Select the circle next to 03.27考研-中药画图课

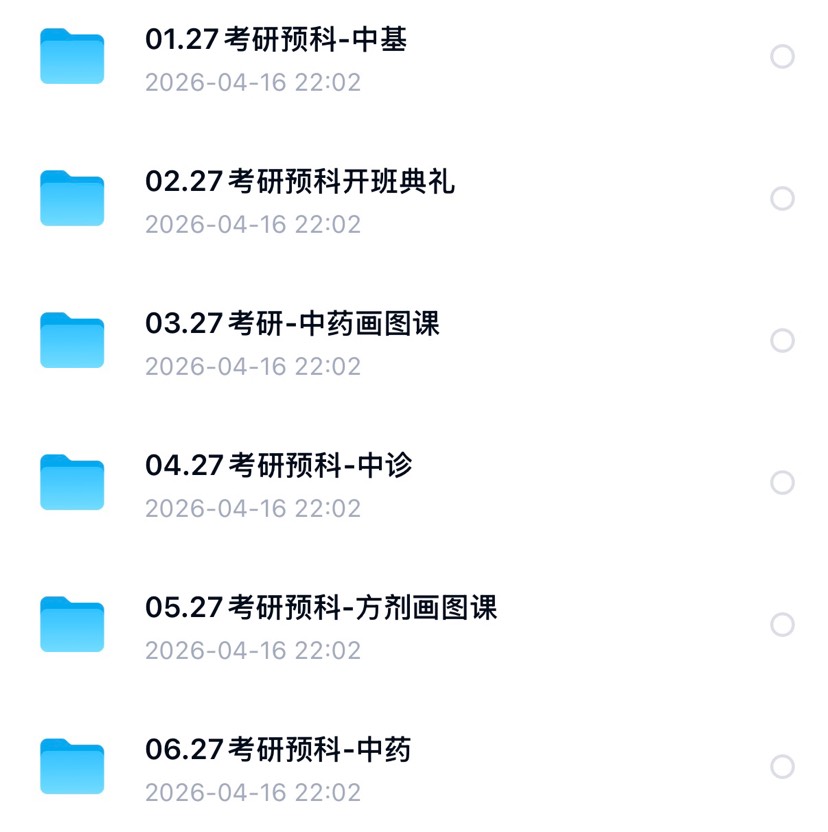pos(782,340)
